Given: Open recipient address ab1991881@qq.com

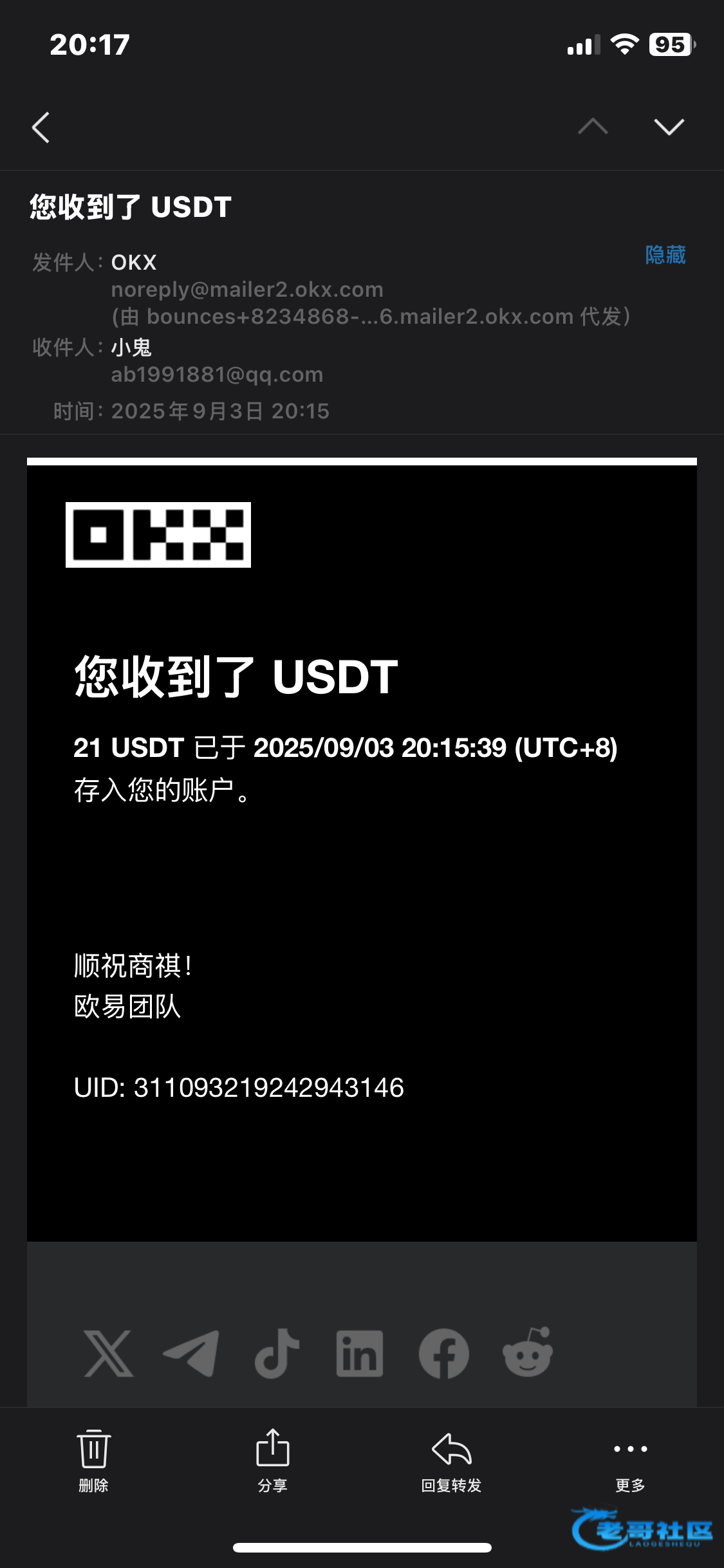Looking at the screenshot, I should (x=217, y=375).
